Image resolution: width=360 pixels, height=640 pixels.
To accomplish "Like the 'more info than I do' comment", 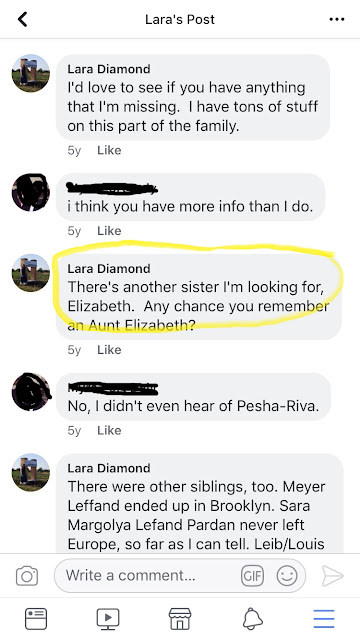I will 109,231.
